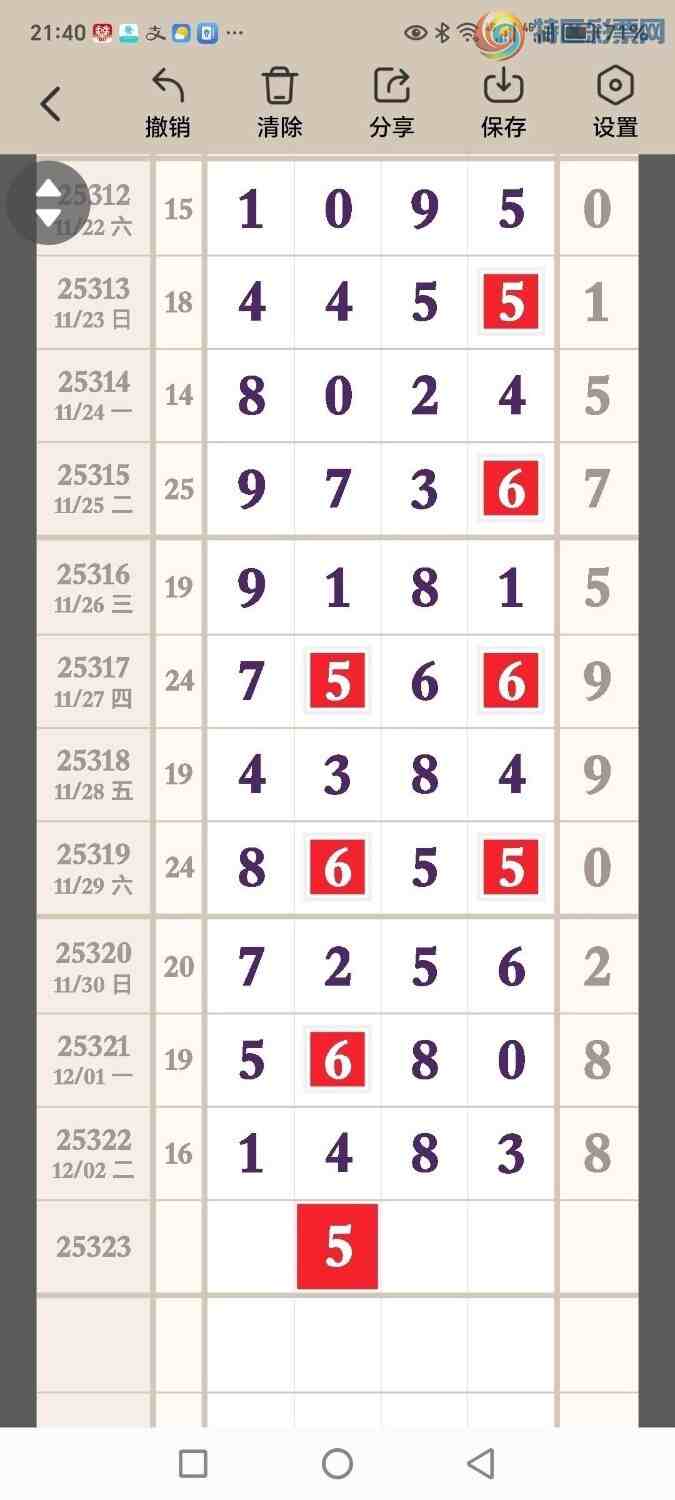Undo the last action with 撤销
Viewport: 675px width, 1500px height.
pyautogui.click(x=168, y=102)
